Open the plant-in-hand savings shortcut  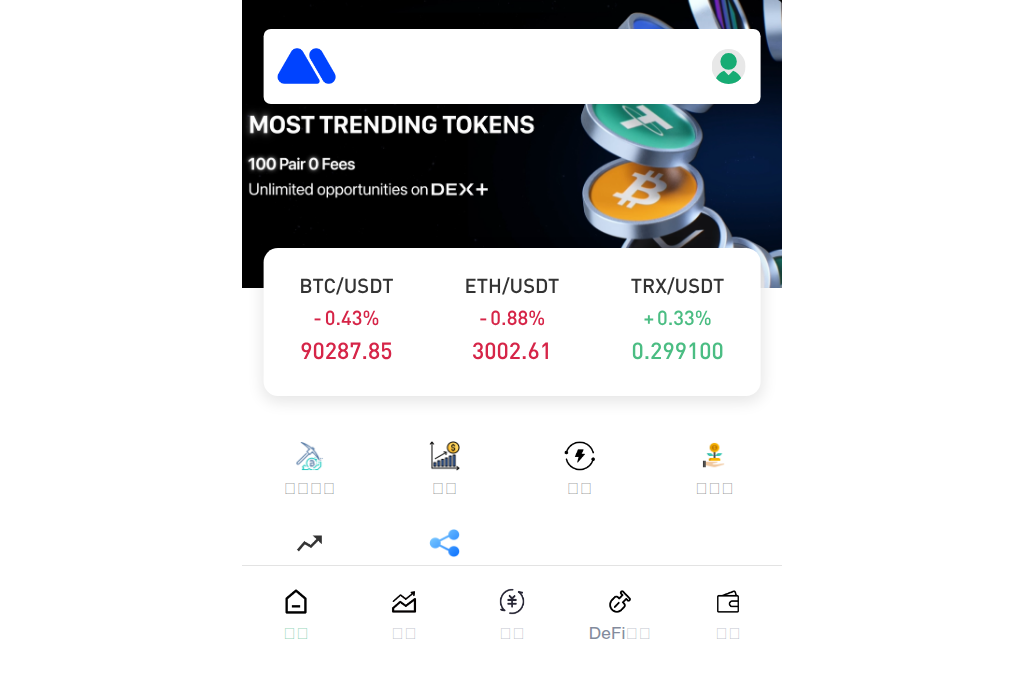point(714,466)
